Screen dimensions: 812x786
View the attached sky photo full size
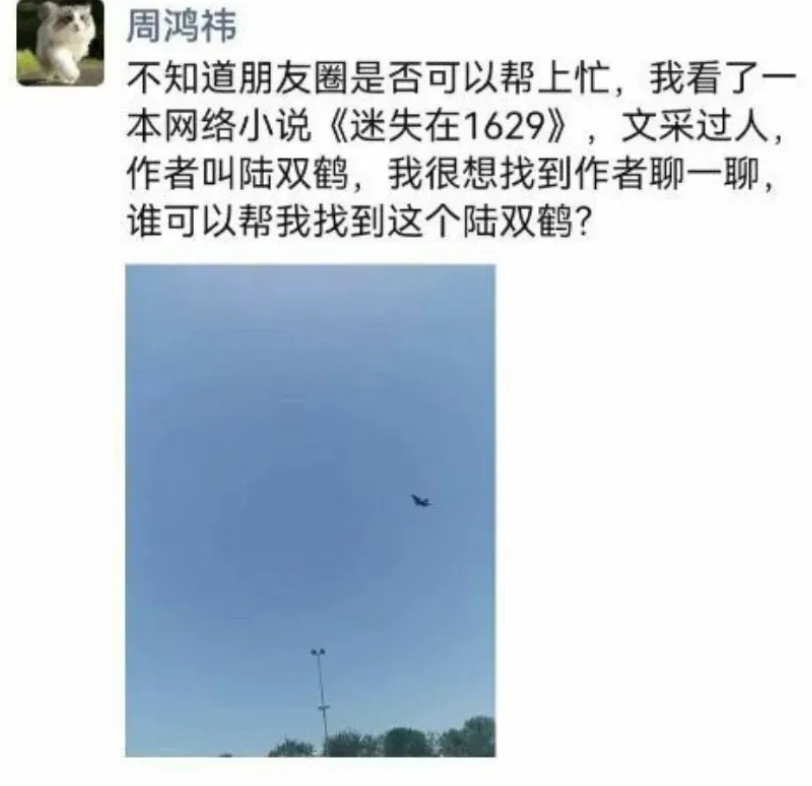tap(310, 510)
